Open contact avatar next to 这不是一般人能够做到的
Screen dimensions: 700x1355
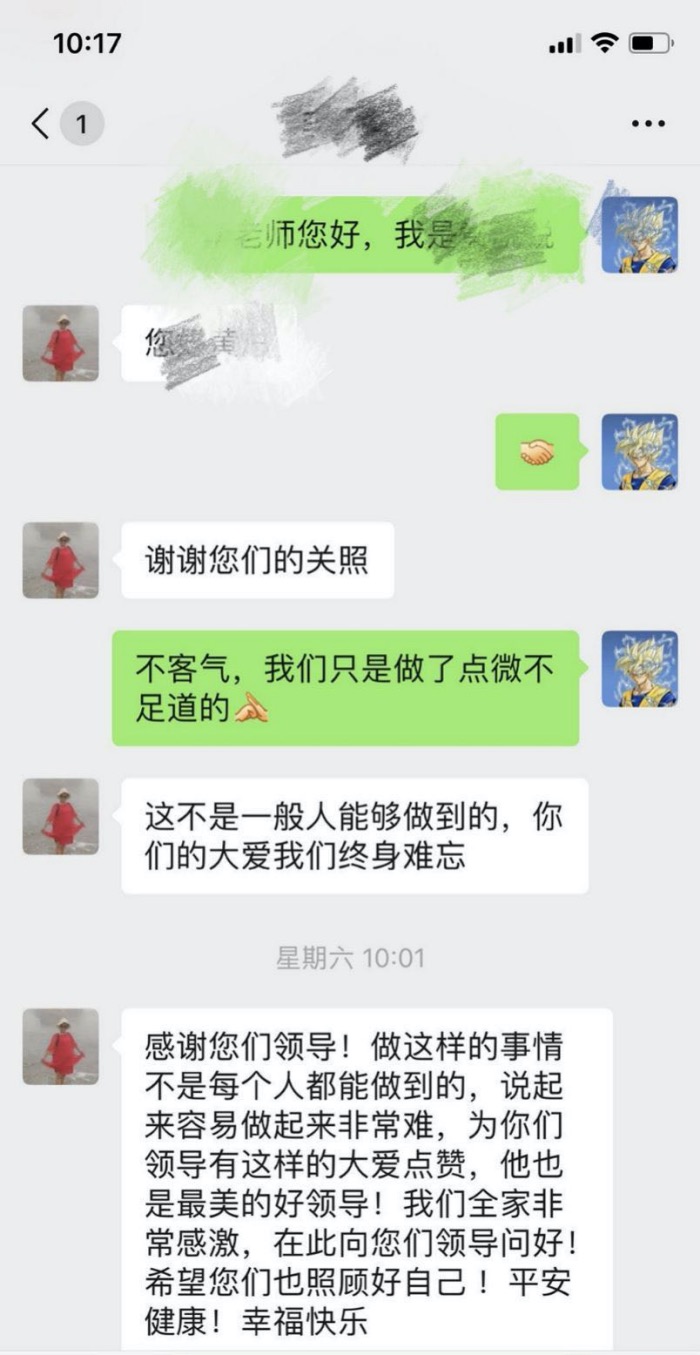pos(61,816)
